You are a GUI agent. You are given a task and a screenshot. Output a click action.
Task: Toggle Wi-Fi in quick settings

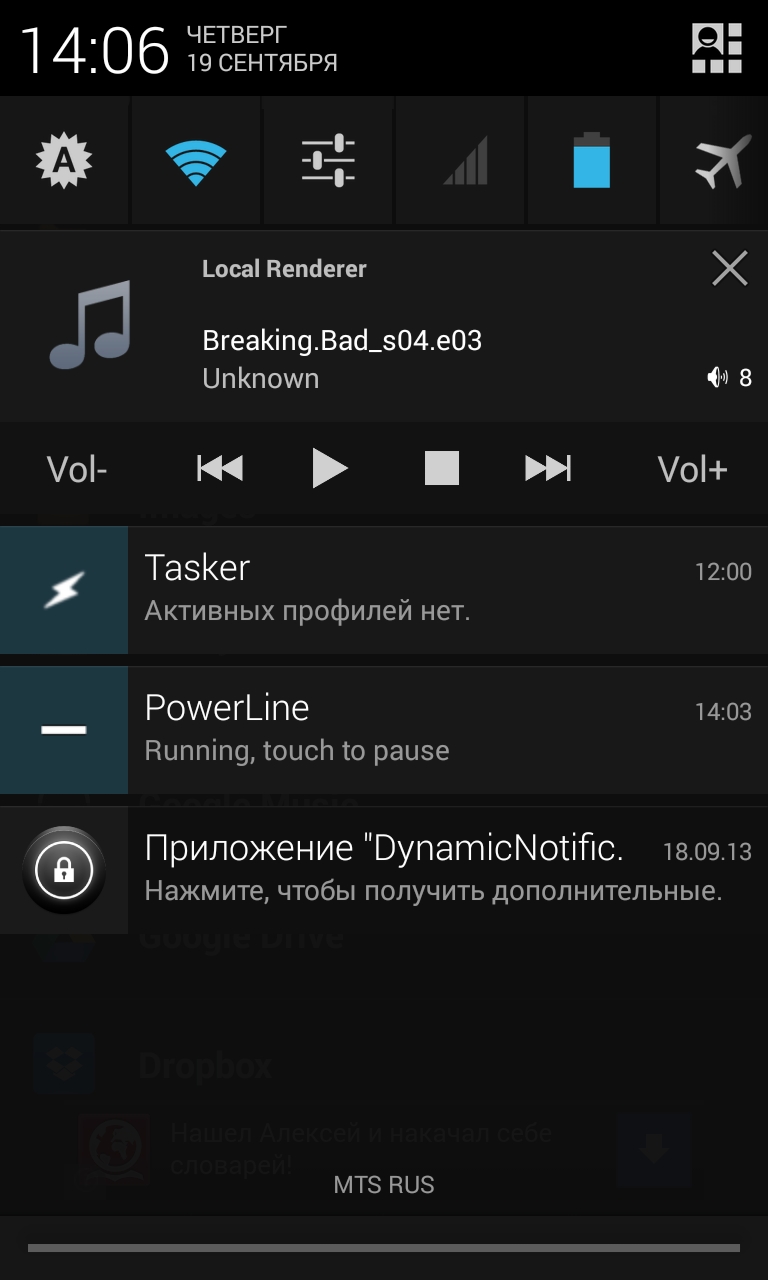(x=196, y=160)
